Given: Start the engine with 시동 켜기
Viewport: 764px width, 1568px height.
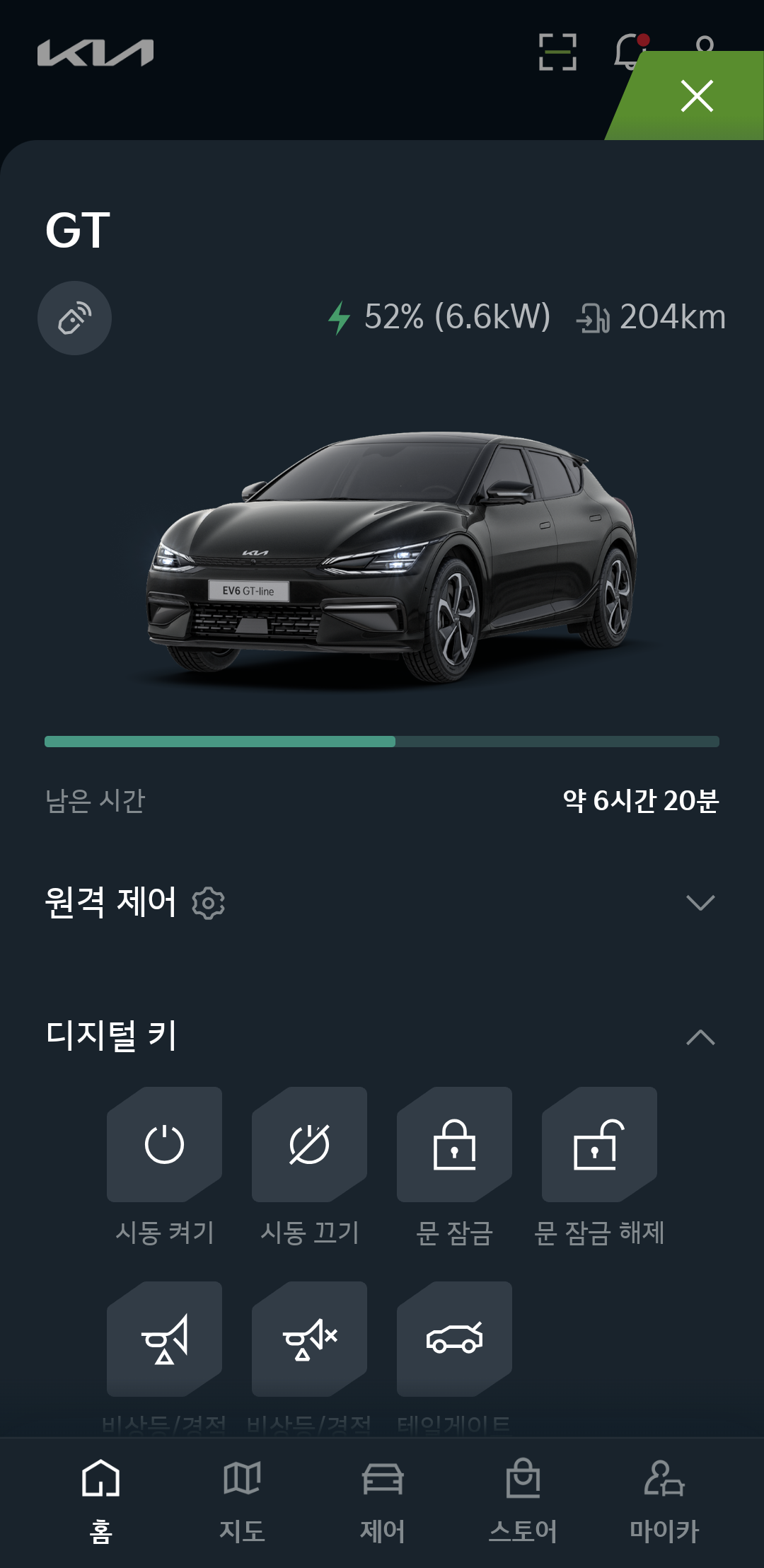Looking at the screenshot, I should [164, 1144].
